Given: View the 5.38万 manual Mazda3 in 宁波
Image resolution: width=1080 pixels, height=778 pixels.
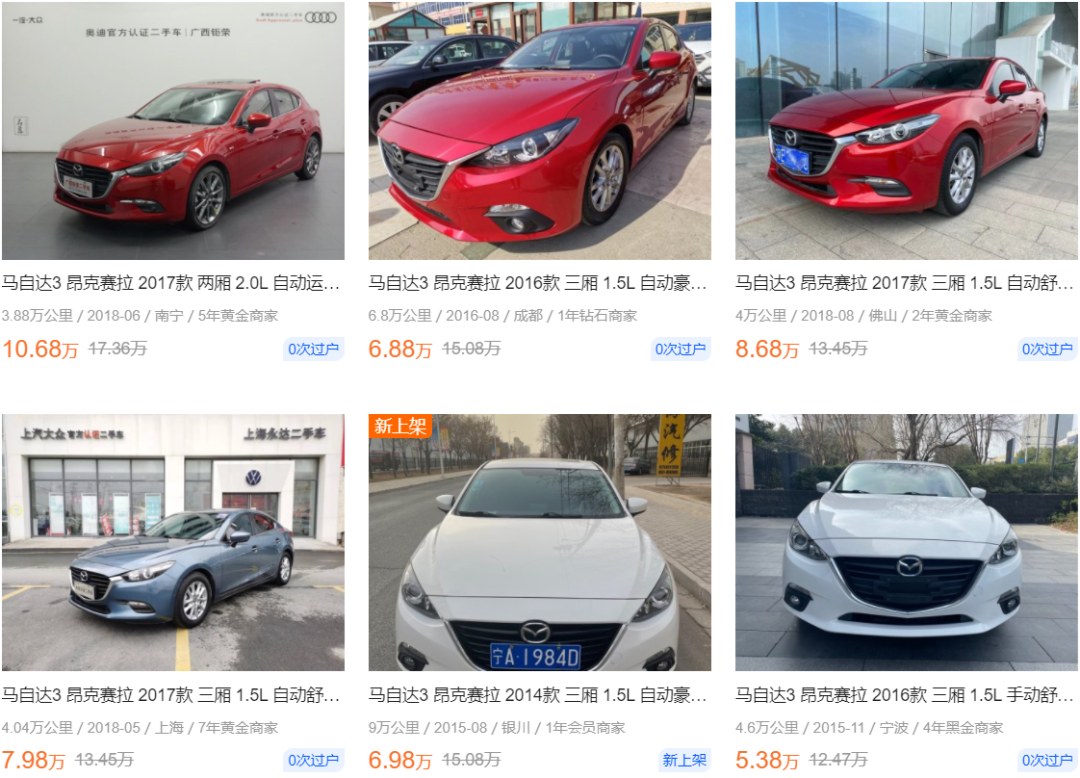Looking at the screenshot, I should 907,543.
